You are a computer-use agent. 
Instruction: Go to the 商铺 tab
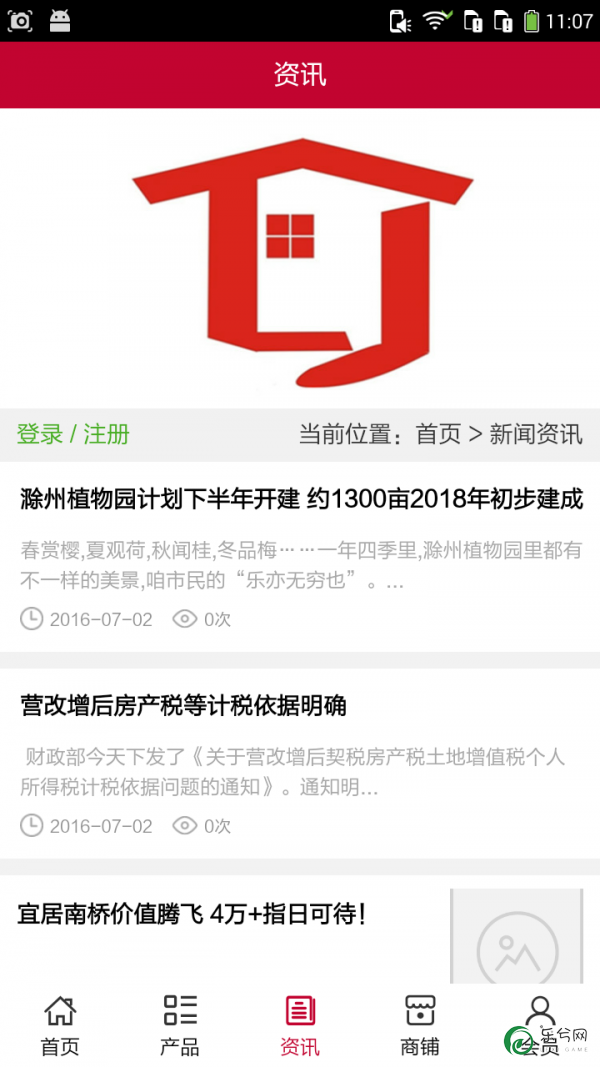click(x=420, y=1025)
